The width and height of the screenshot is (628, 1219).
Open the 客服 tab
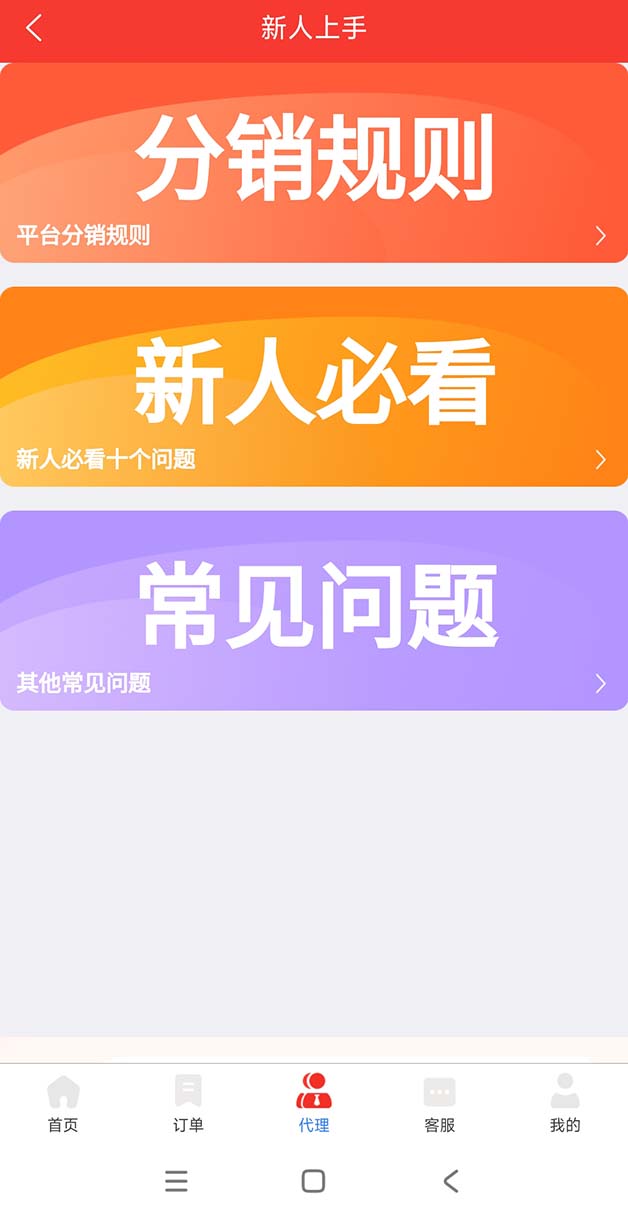click(439, 1104)
